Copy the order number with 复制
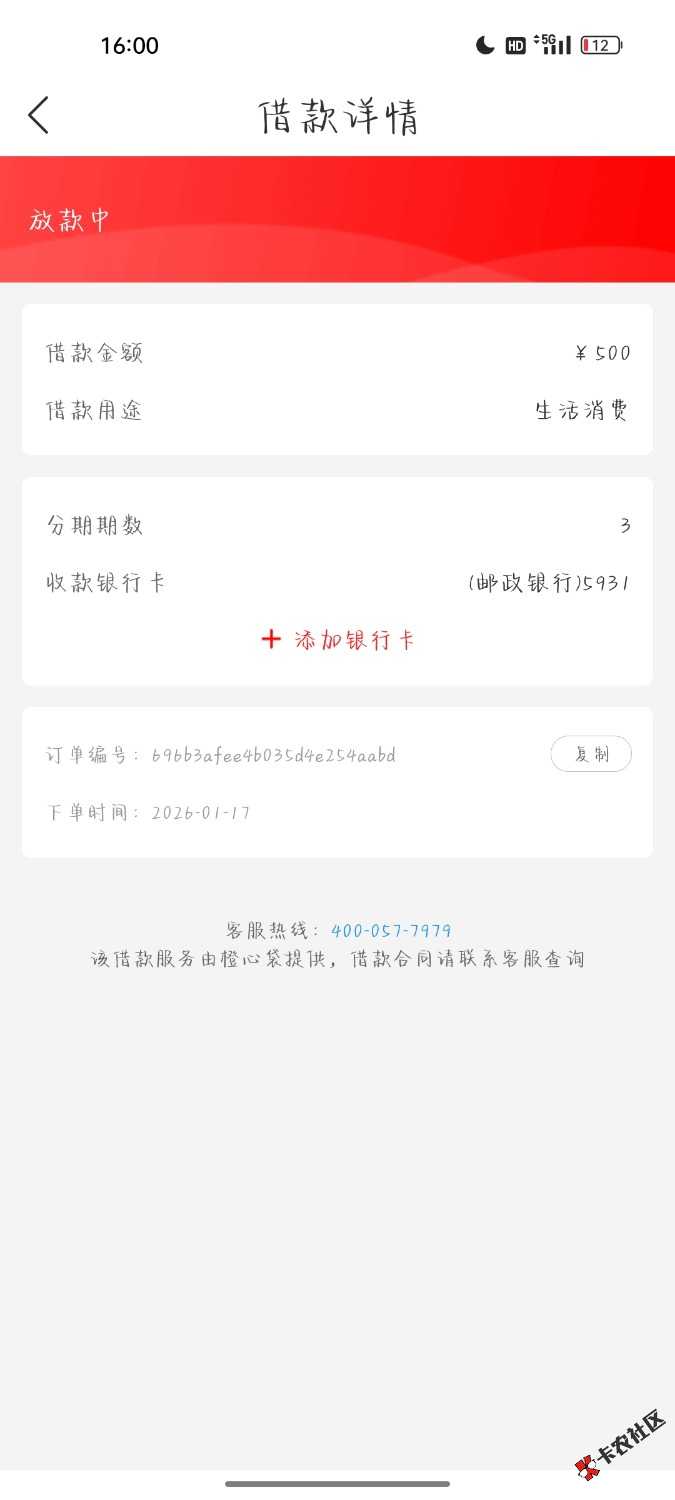The width and height of the screenshot is (675, 1500). (x=591, y=755)
